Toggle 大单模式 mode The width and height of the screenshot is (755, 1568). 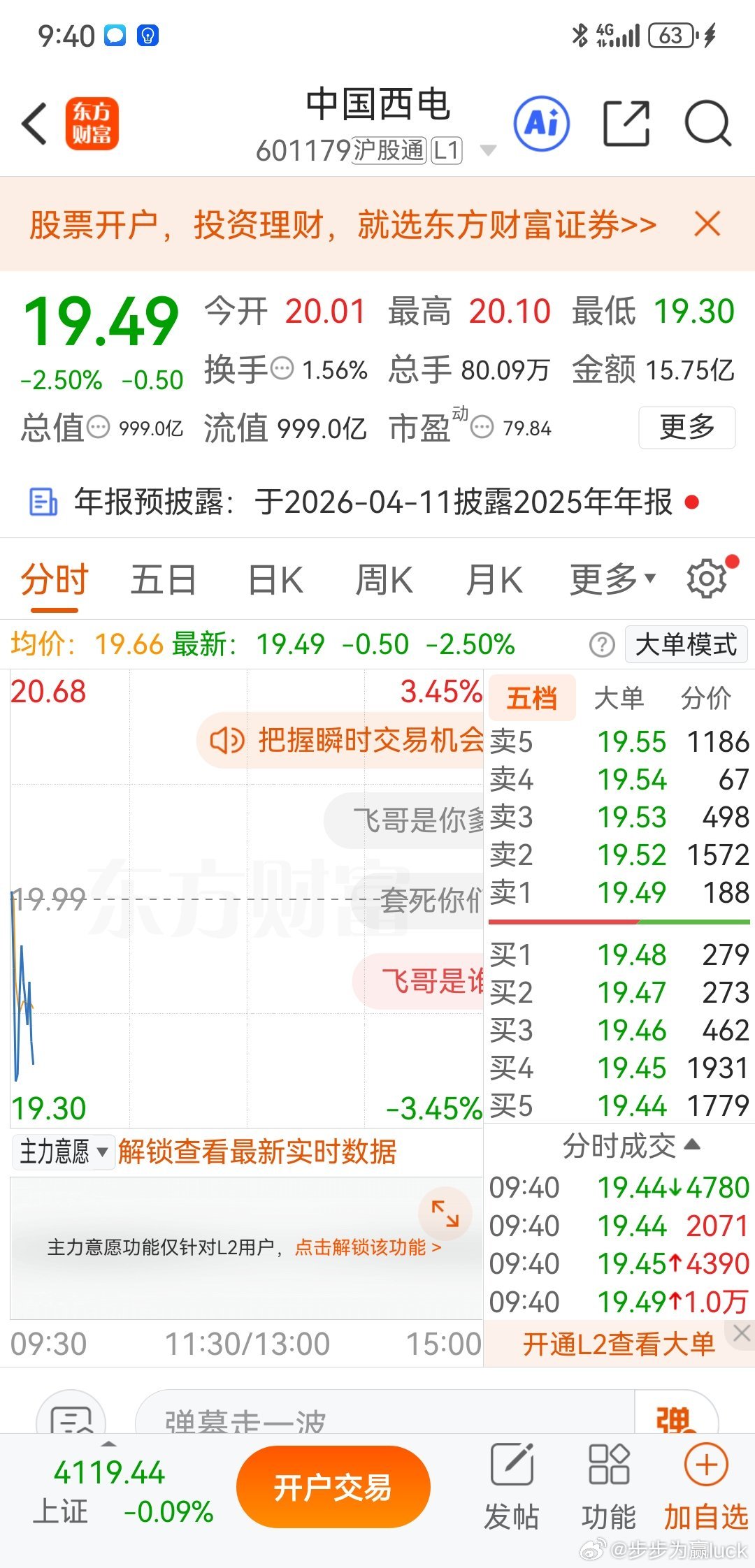coord(686,644)
